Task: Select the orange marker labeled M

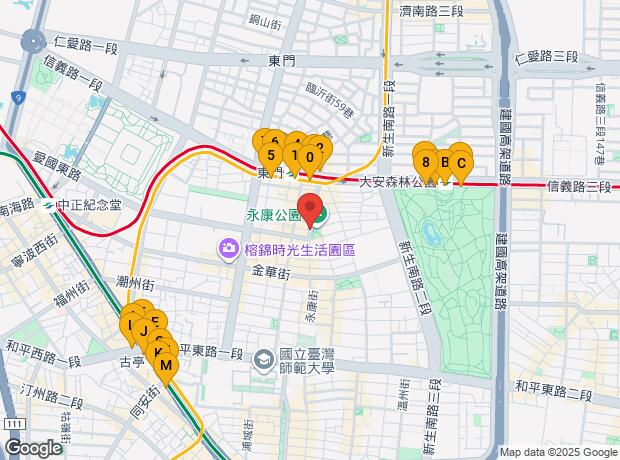Action: pyautogui.click(x=167, y=365)
